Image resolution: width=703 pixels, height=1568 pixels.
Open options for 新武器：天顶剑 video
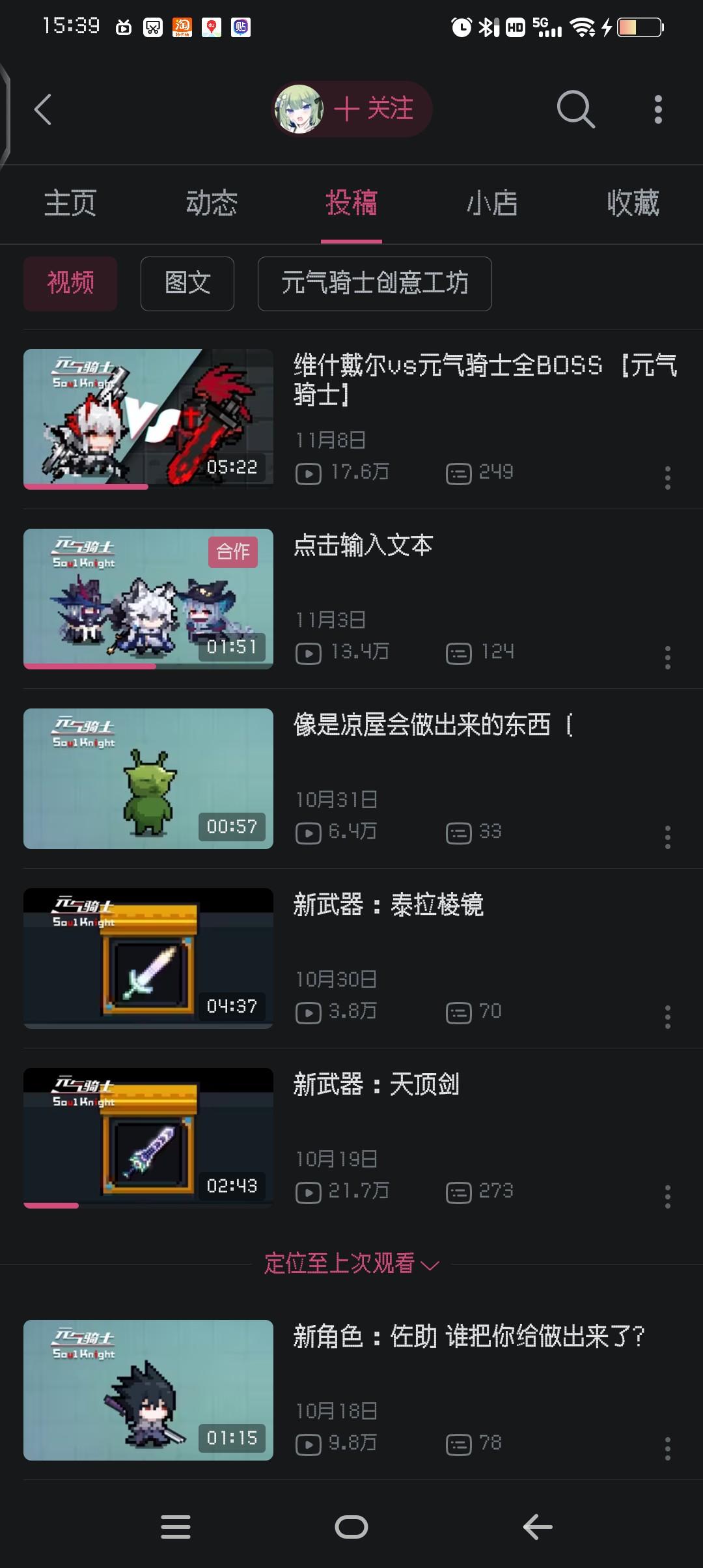click(668, 1197)
